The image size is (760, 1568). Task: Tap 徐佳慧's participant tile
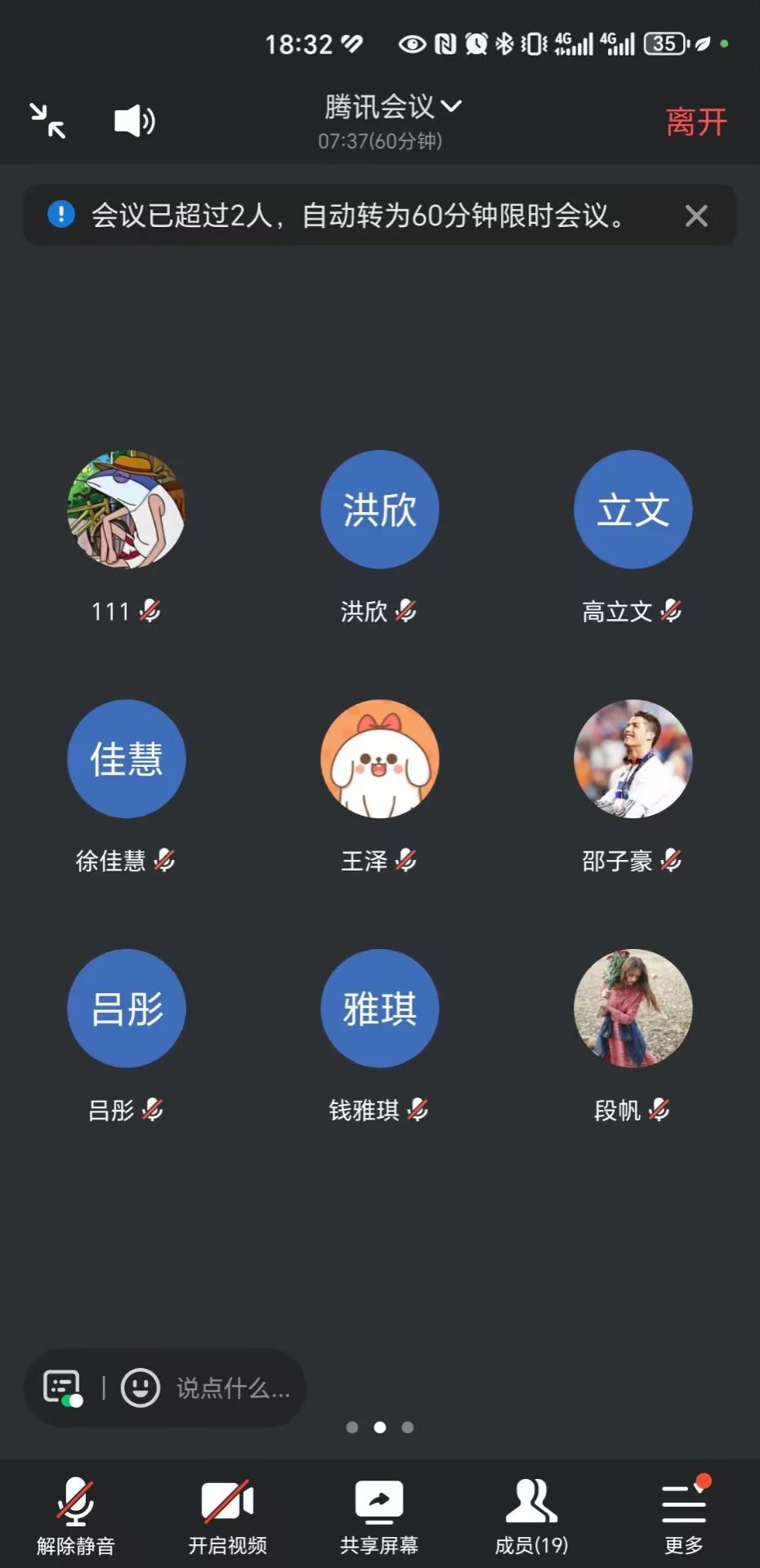[126, 759]
